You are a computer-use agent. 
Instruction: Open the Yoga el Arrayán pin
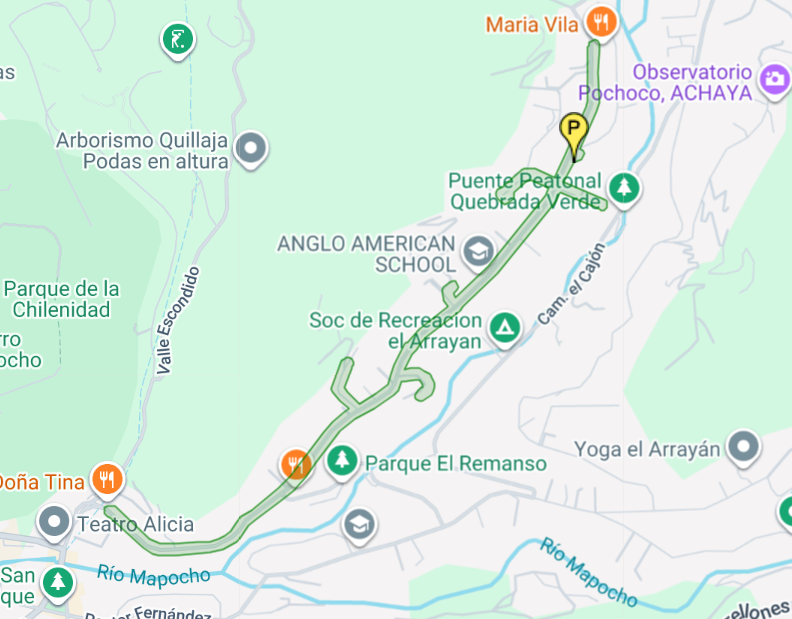[743, 448]
